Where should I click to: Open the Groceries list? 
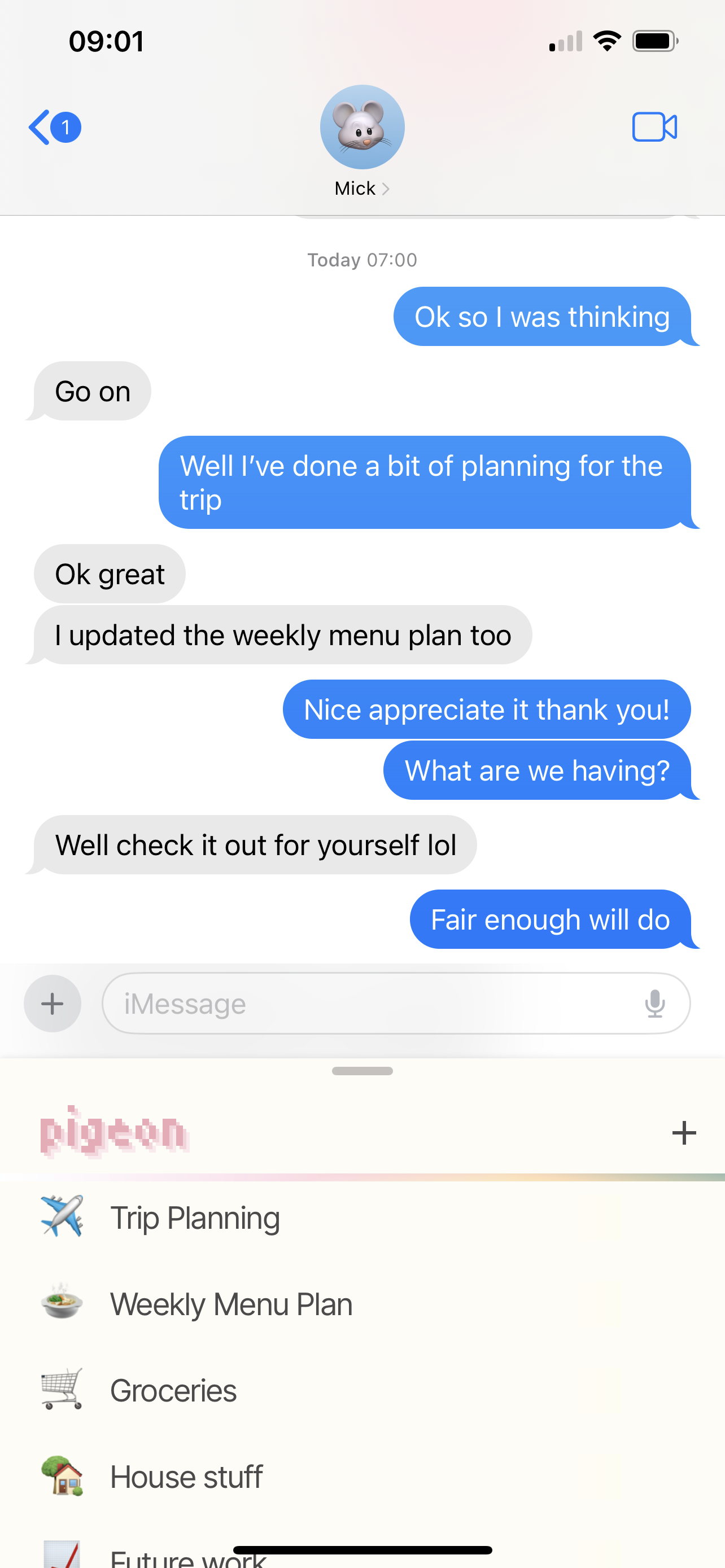coord(362,1391)
